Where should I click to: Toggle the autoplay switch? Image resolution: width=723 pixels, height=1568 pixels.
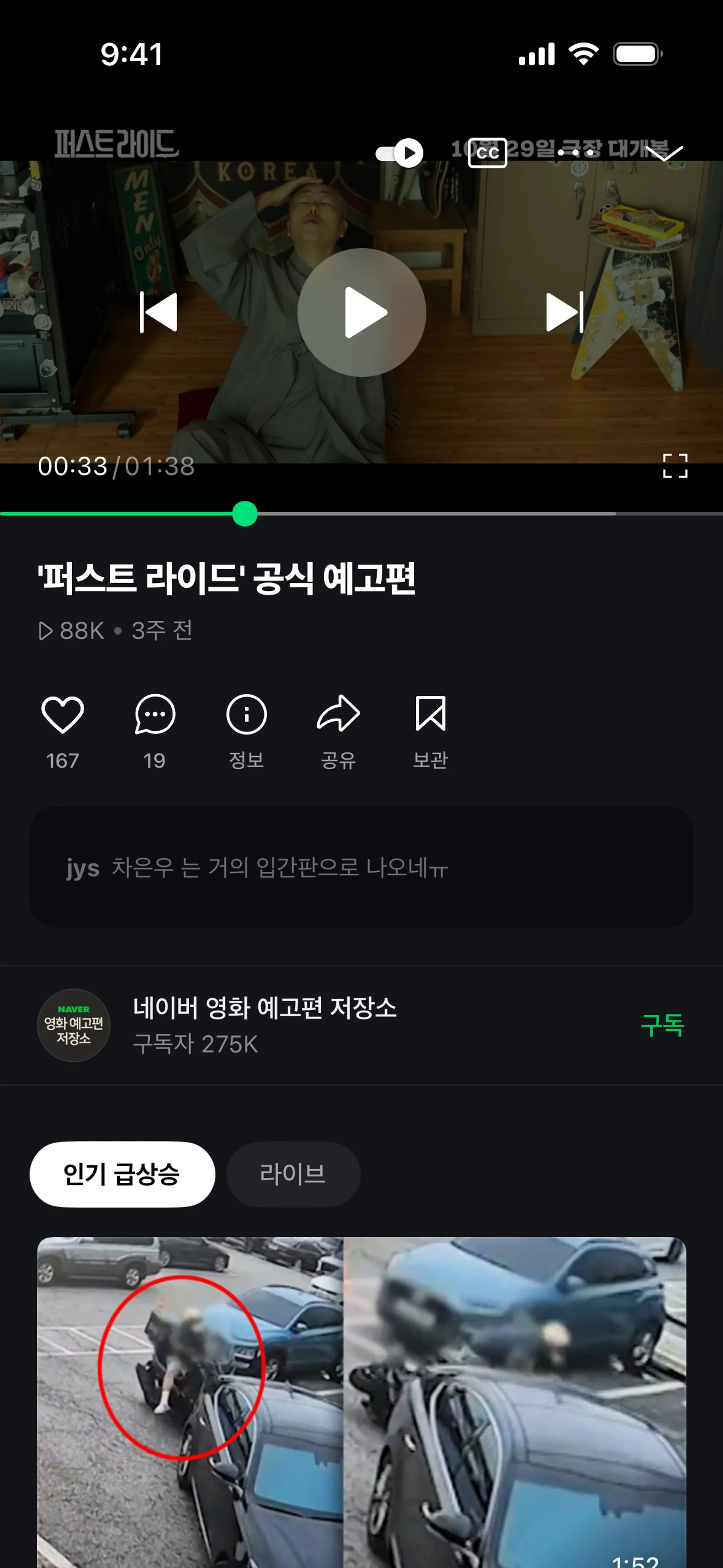tap(400, 153)
